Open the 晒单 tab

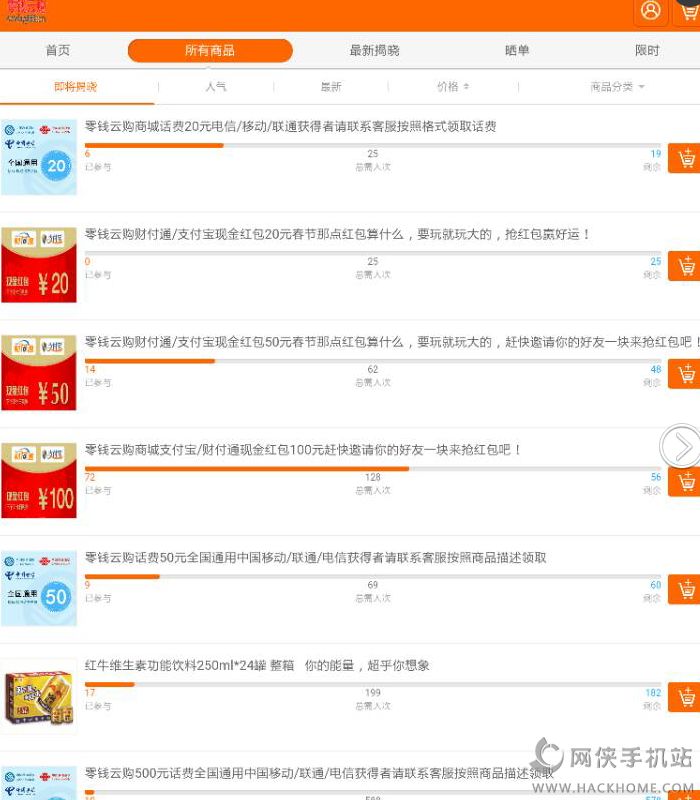(x=517, y=51)
